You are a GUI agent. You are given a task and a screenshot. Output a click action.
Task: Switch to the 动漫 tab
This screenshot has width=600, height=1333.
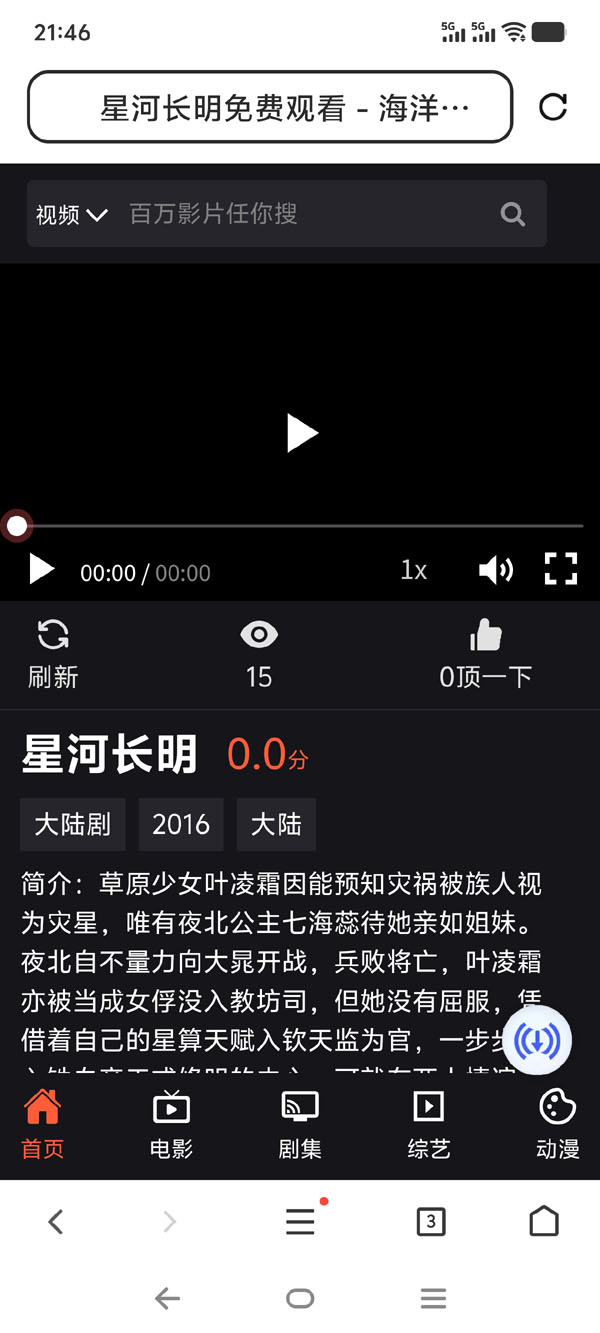coord(557,1125)
